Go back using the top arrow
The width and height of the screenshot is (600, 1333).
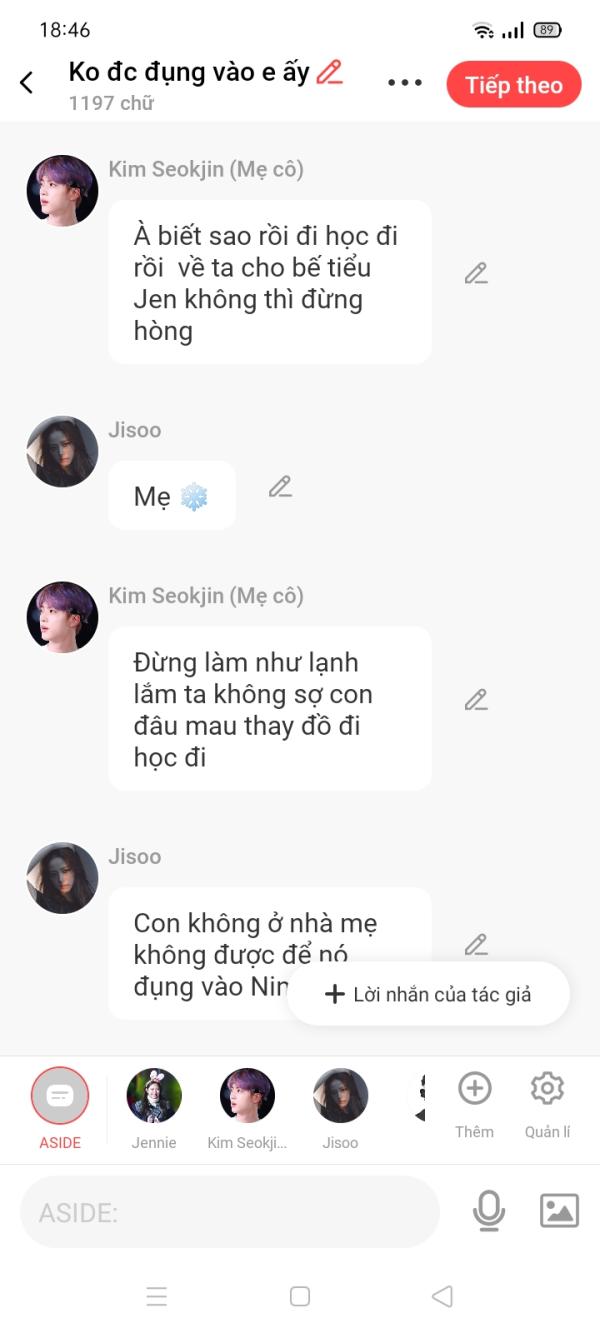point(27,83)
